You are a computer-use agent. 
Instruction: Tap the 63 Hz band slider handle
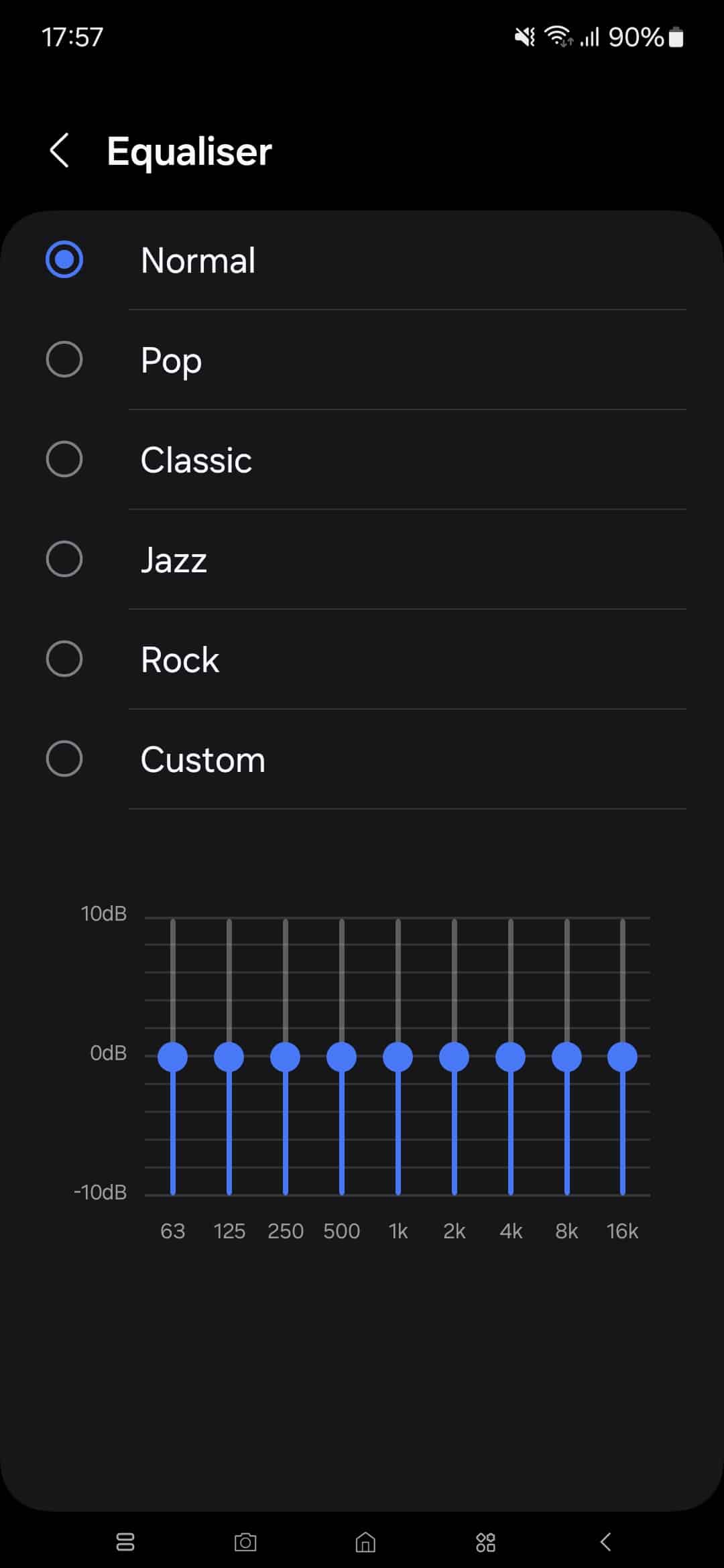173,1057
